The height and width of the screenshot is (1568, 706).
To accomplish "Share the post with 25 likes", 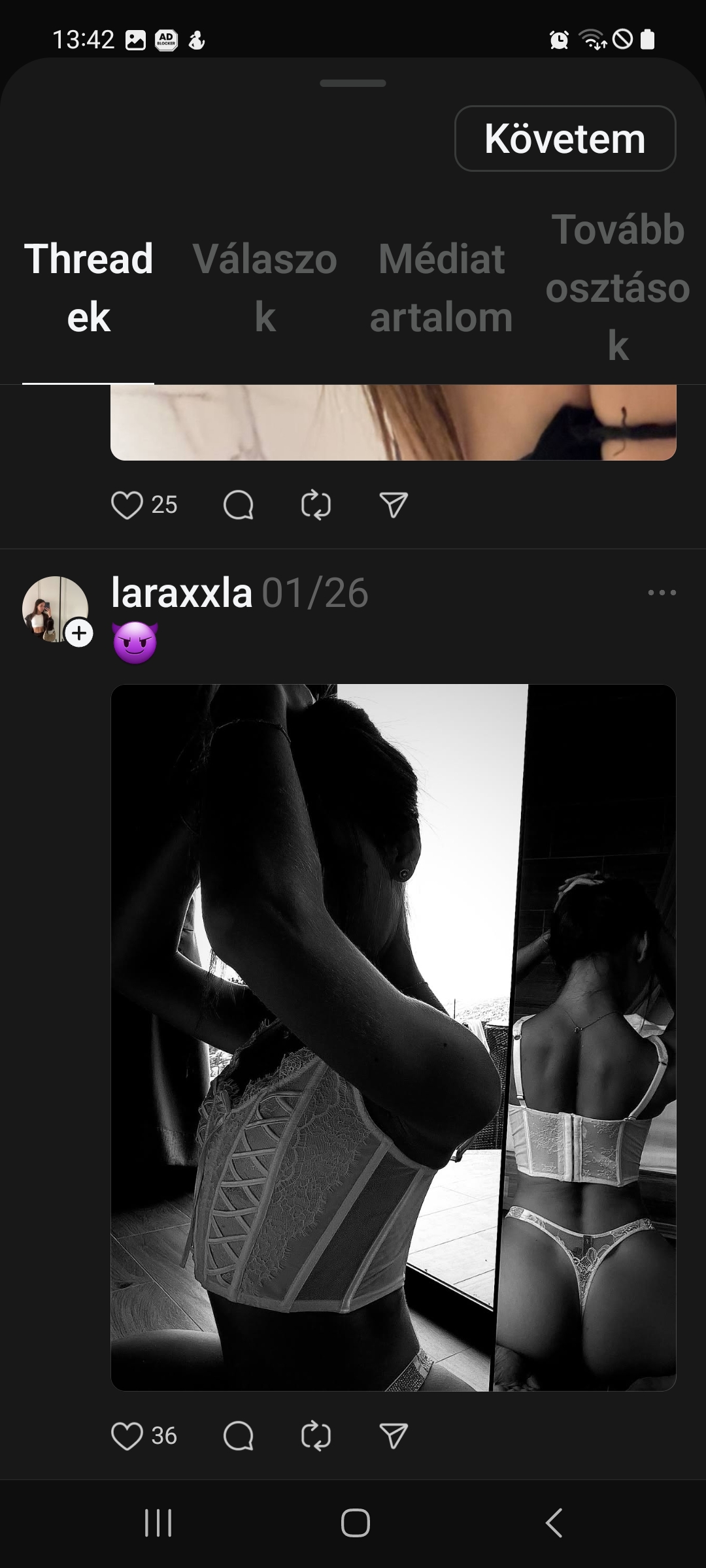I will pos(394,505).
